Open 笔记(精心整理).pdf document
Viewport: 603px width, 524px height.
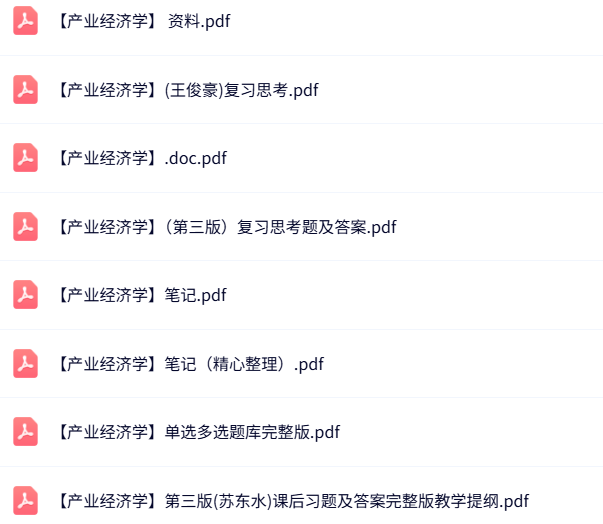[190, 364]
